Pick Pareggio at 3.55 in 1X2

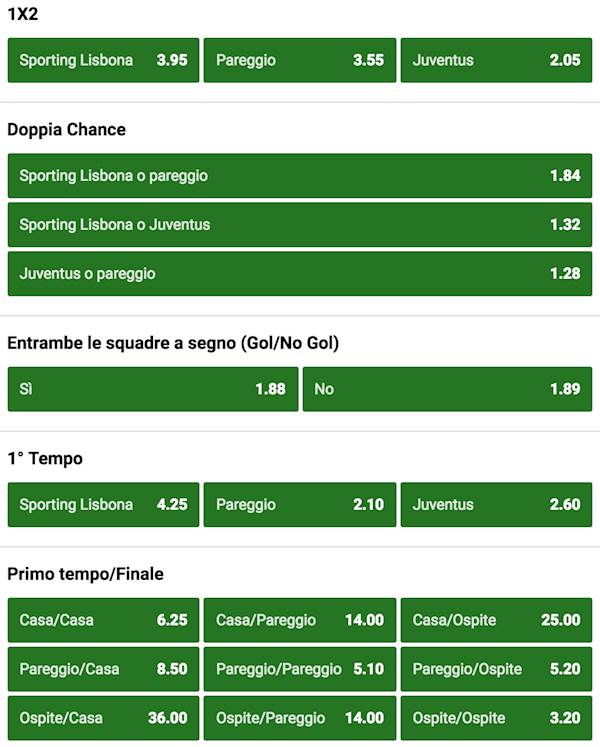pyautogui.click(x=300, y=60)
